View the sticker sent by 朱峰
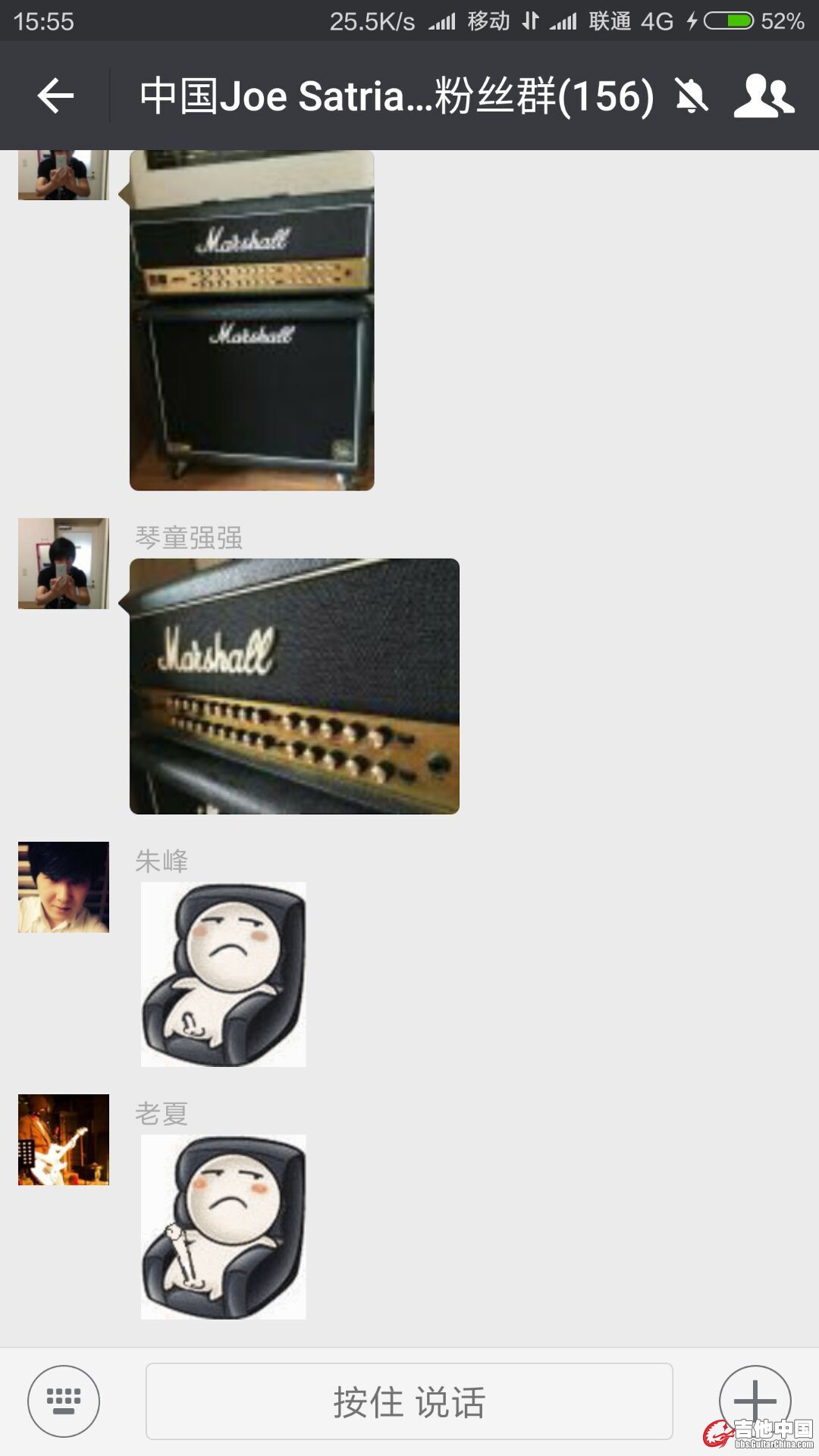 pyautogui.click(x=224, y=974)
